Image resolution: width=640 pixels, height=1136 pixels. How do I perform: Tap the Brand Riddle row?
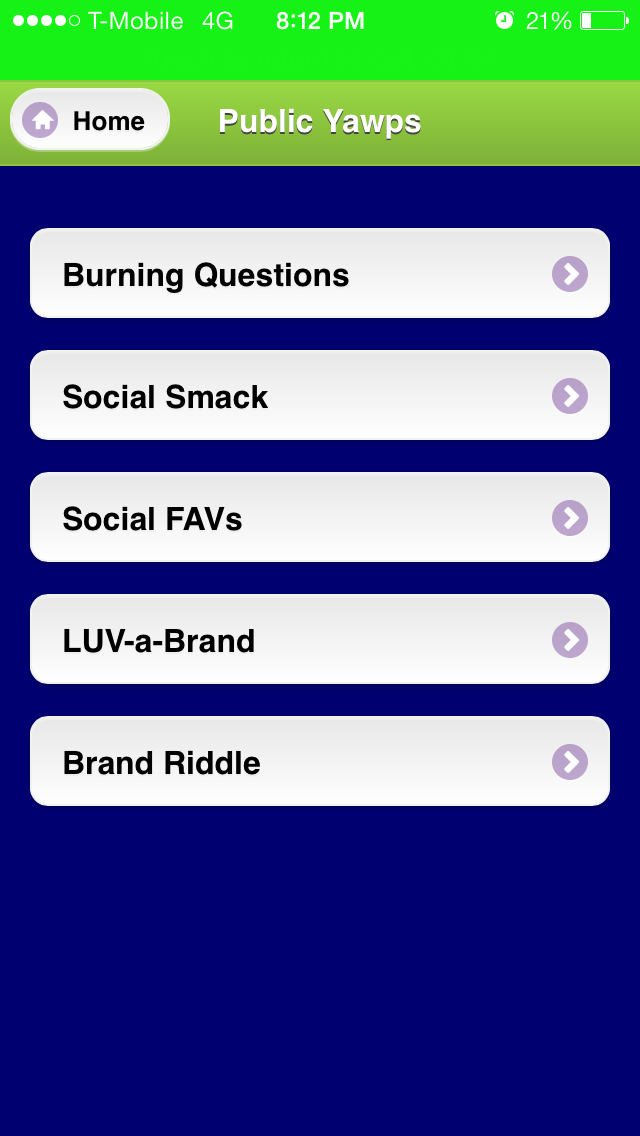(x=320, y=762)
